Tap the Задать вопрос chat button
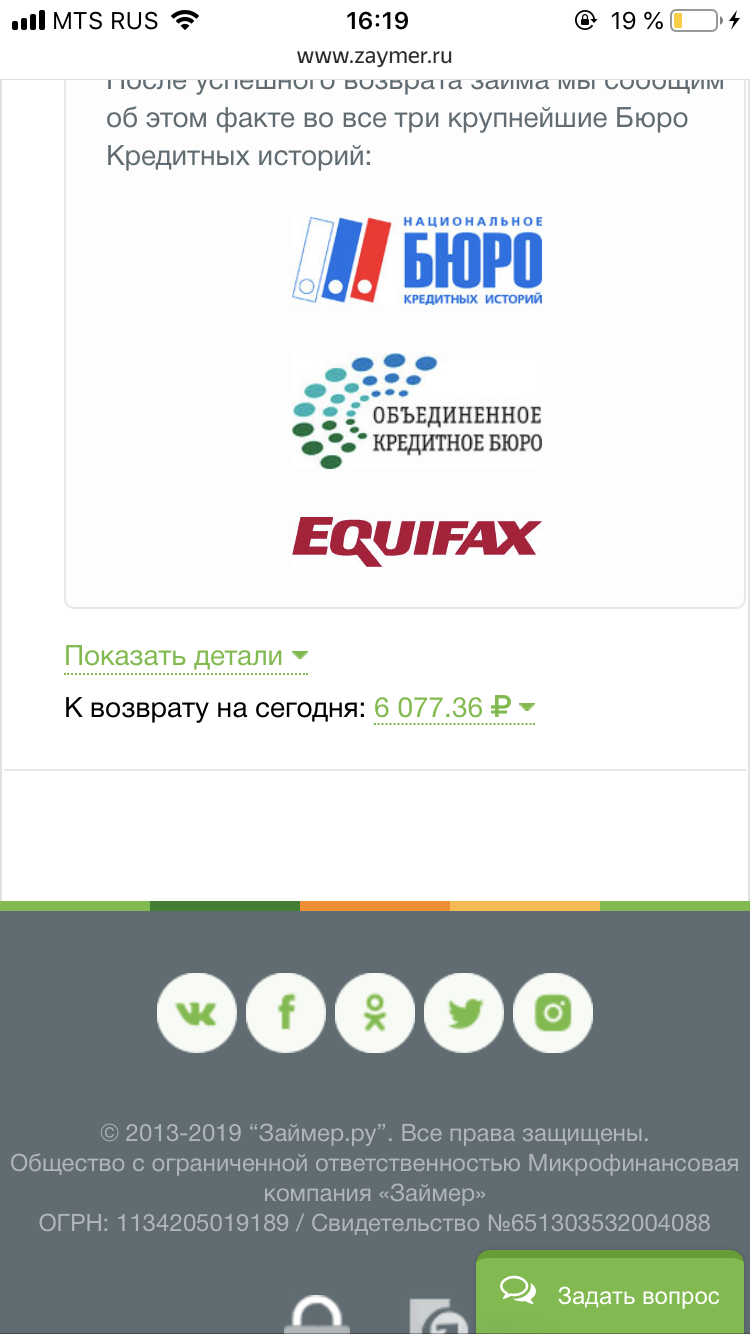The width and height of the screenshot is (750, 1334). pos(612,1295)
